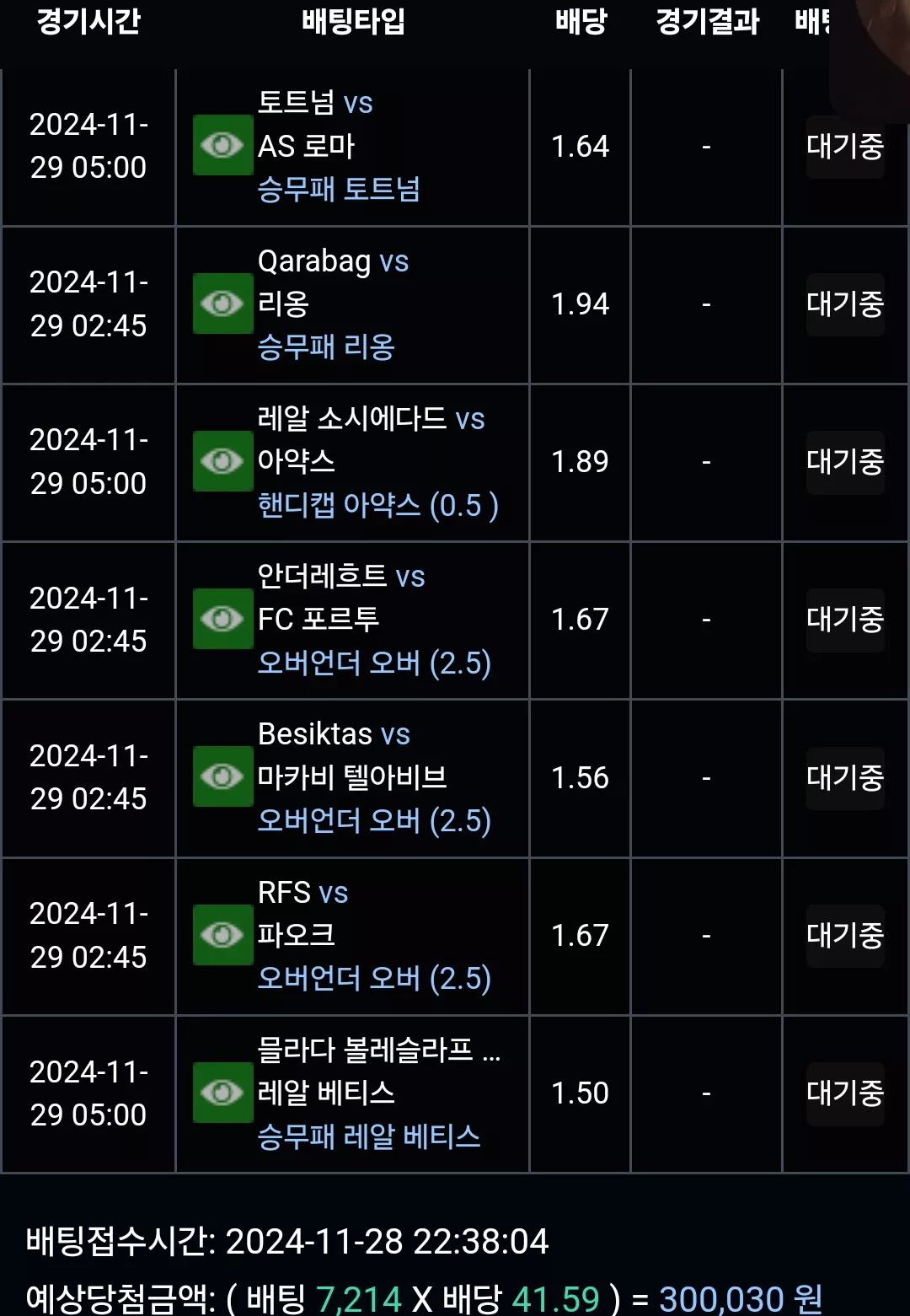The width and height of the screenshot is (910, 1316).
Task: Tap 대기중 in the 아약스 handicap row
Action: click(x=845, y=462)
